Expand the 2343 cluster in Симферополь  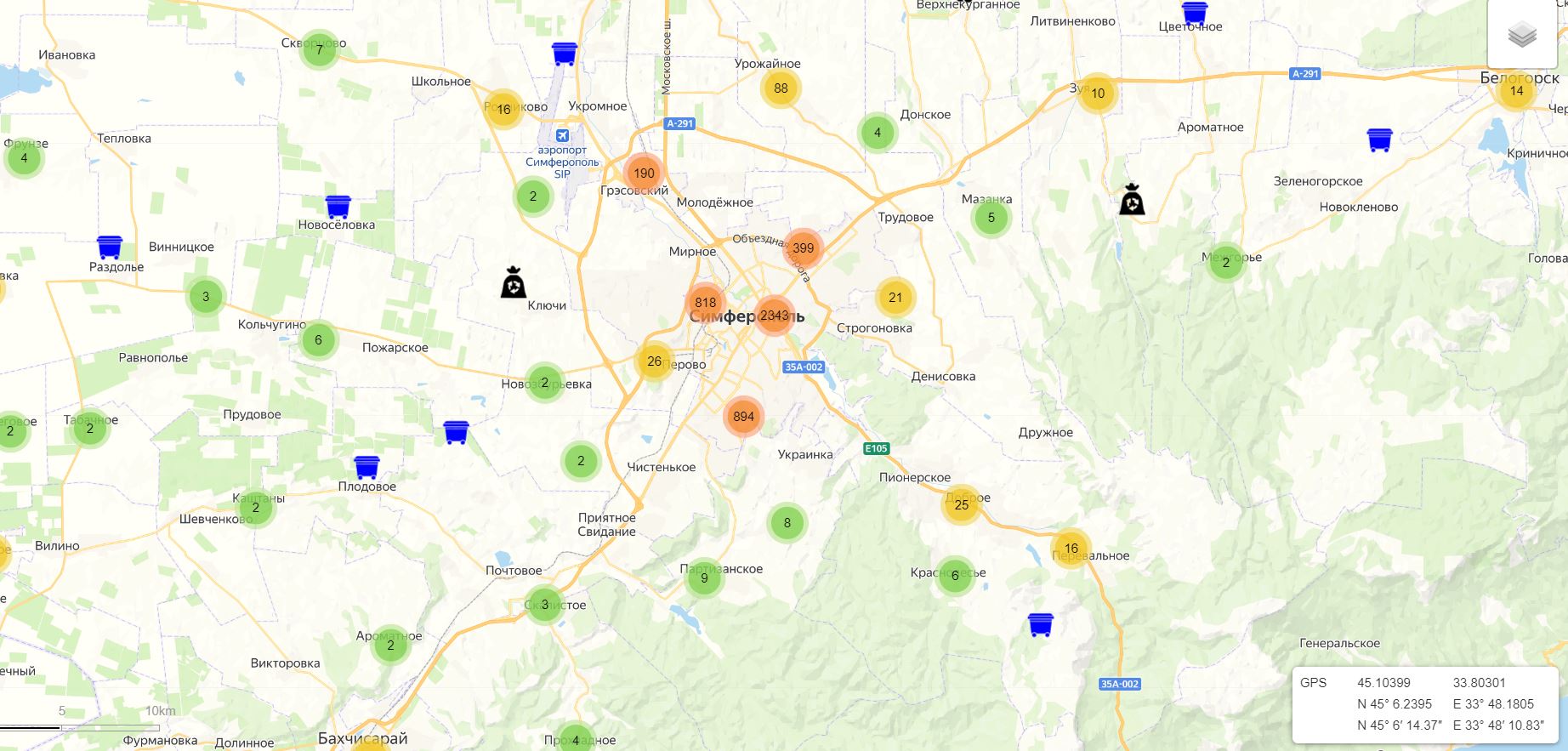pos(774,316)
